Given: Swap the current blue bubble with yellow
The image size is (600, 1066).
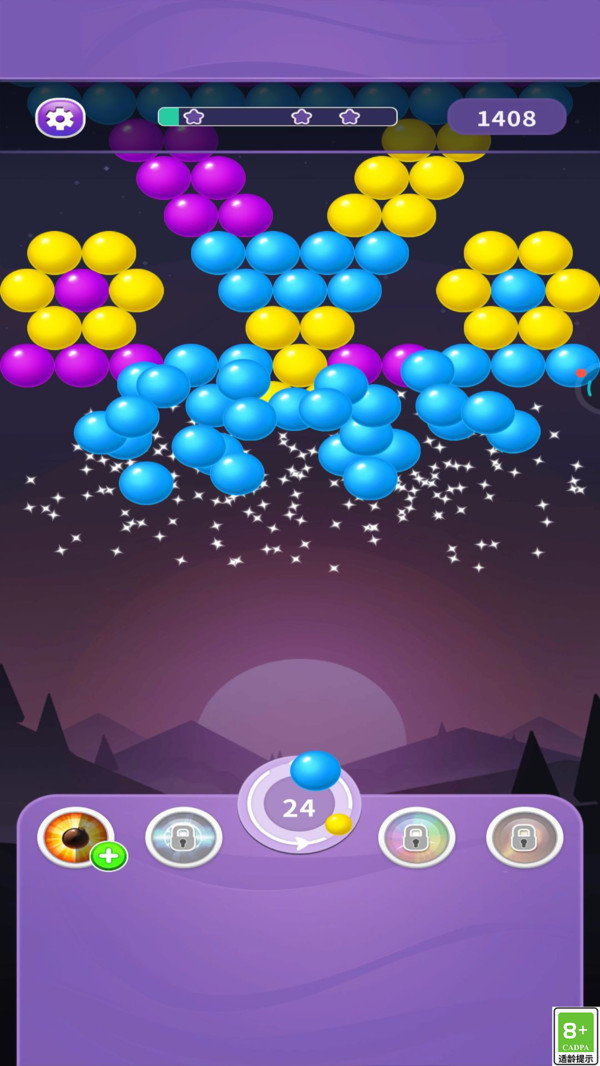Looking at the screenshot, I should click(338, 824).
